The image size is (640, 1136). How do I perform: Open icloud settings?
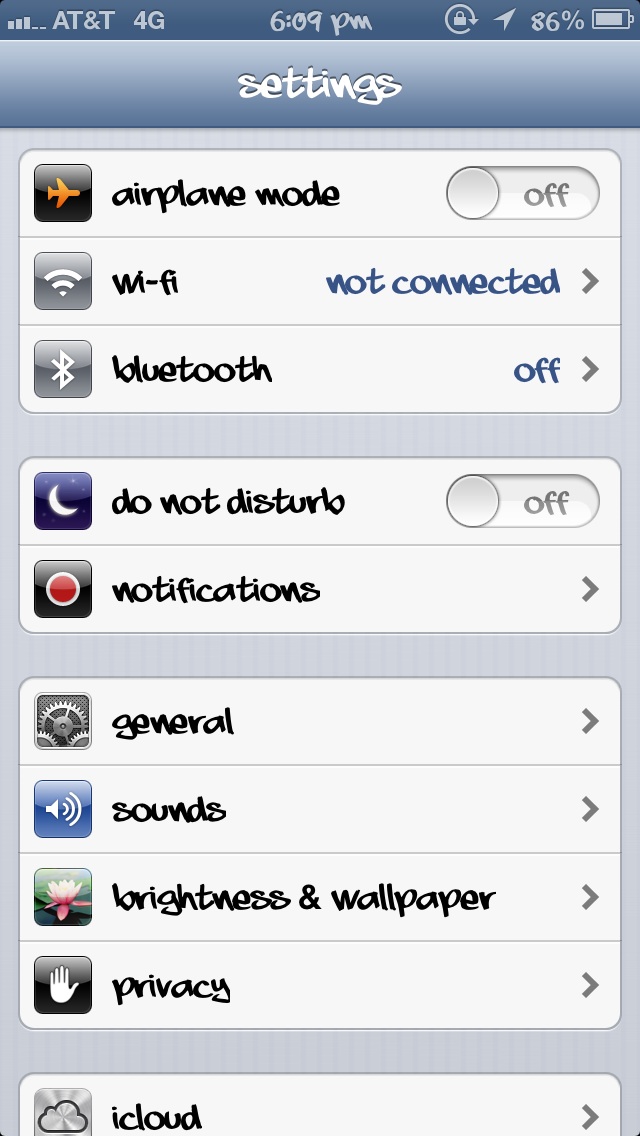pos(320,1106)
